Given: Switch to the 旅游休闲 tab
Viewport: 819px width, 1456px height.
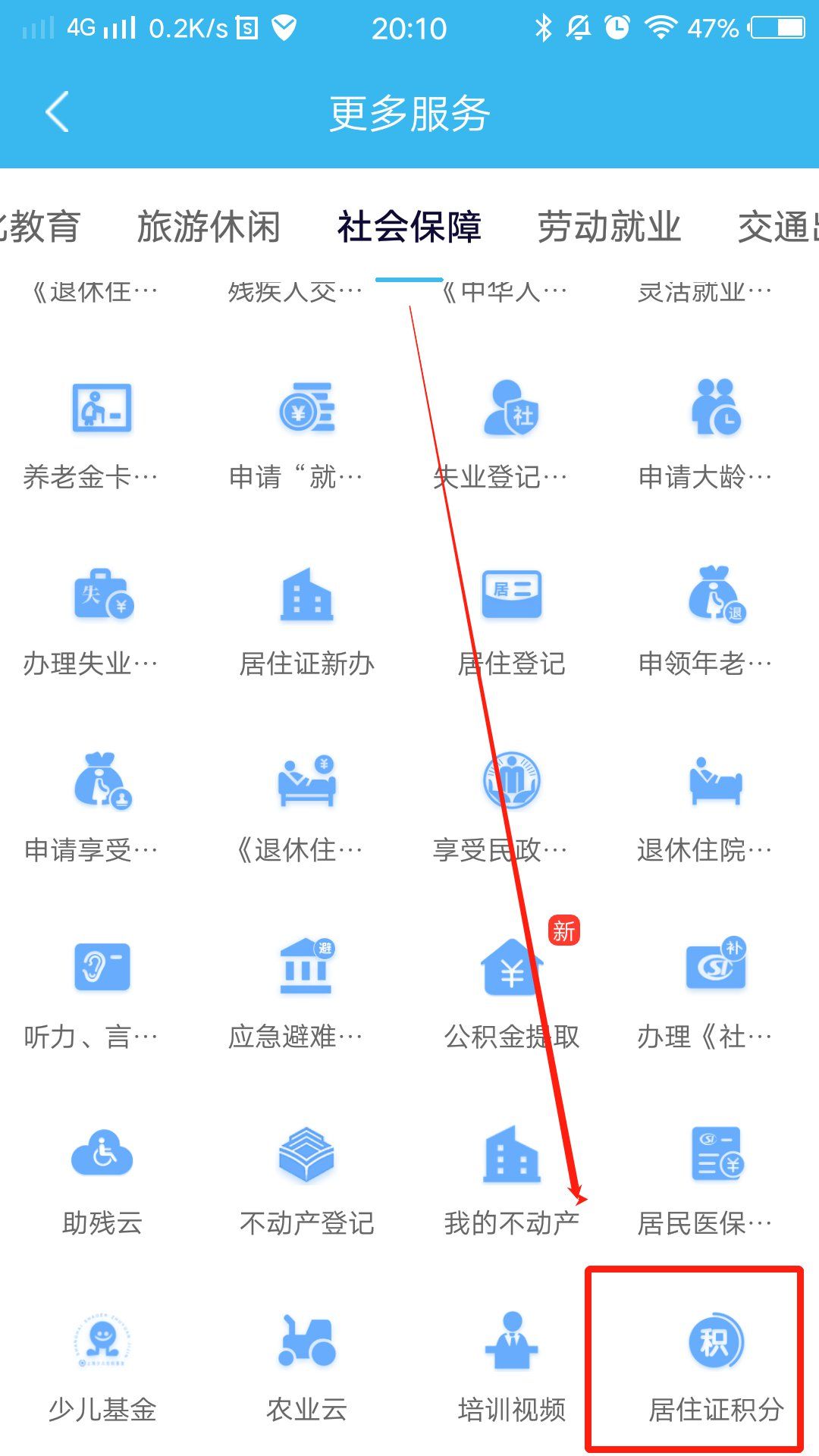Looking at the screenshot, I should point(209,227).
